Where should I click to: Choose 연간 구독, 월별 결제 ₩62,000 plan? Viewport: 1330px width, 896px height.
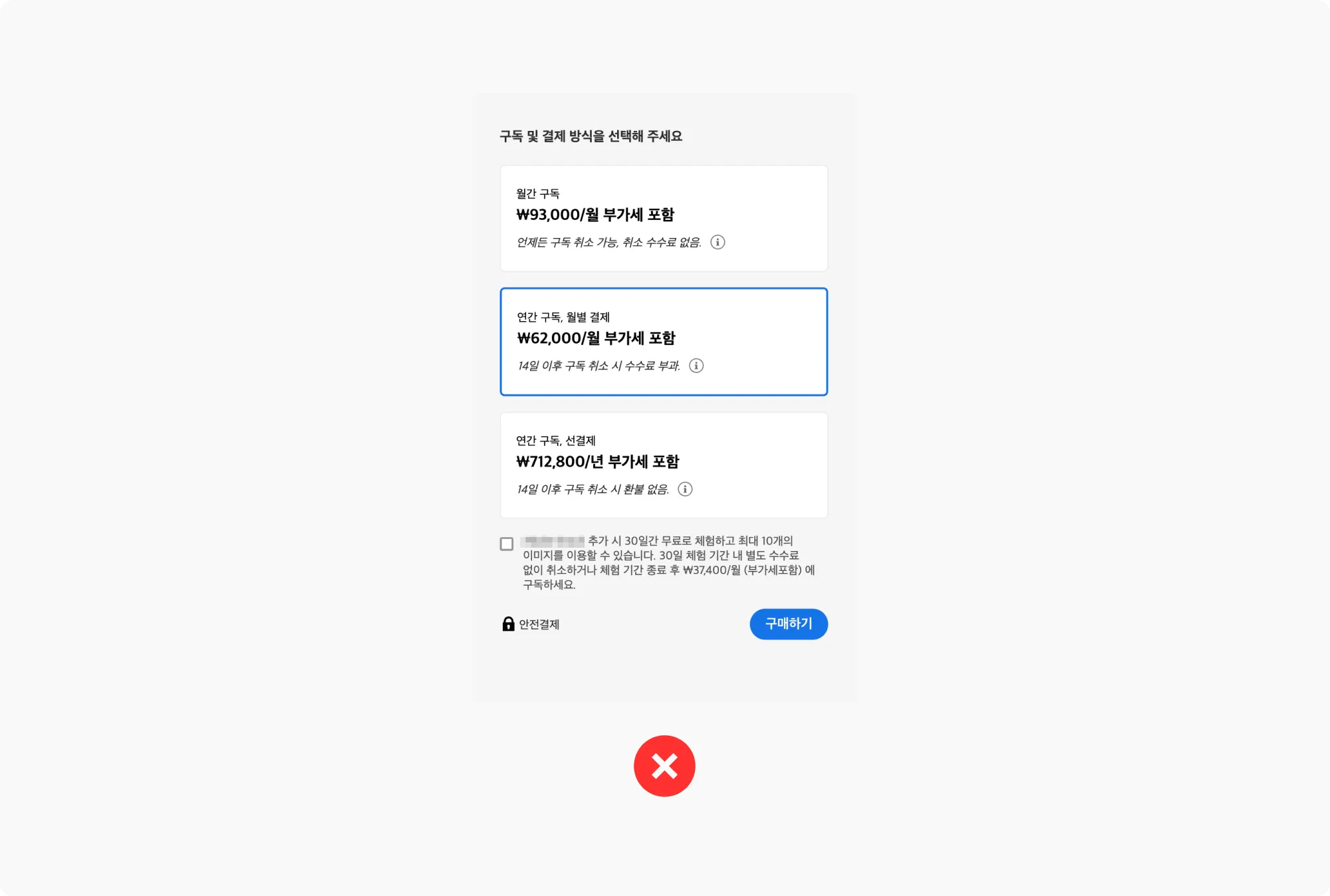(x=663, y=342)
